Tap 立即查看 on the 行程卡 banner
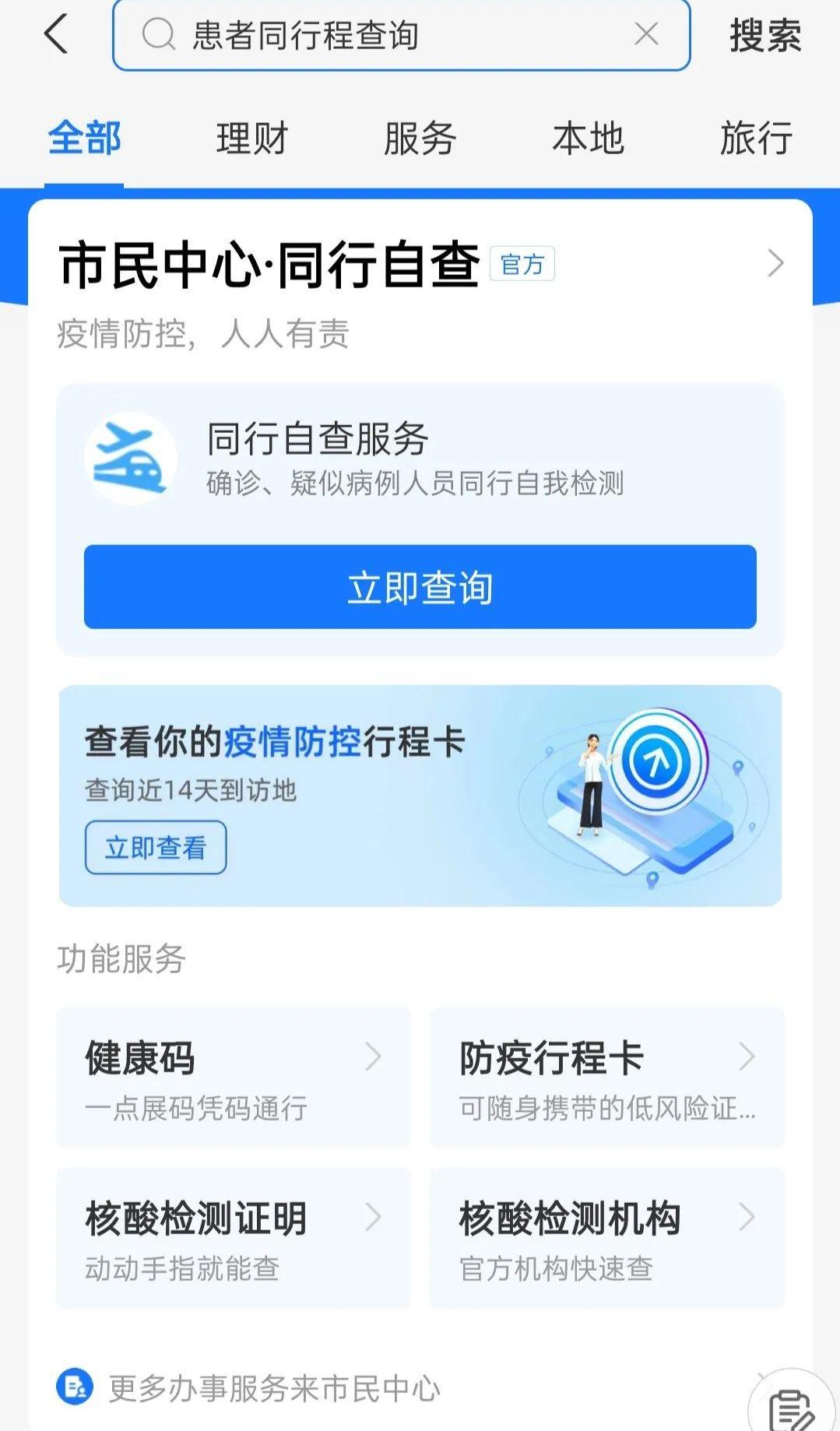The width and height of the screenshot is (840, 1431). point(156,847)
